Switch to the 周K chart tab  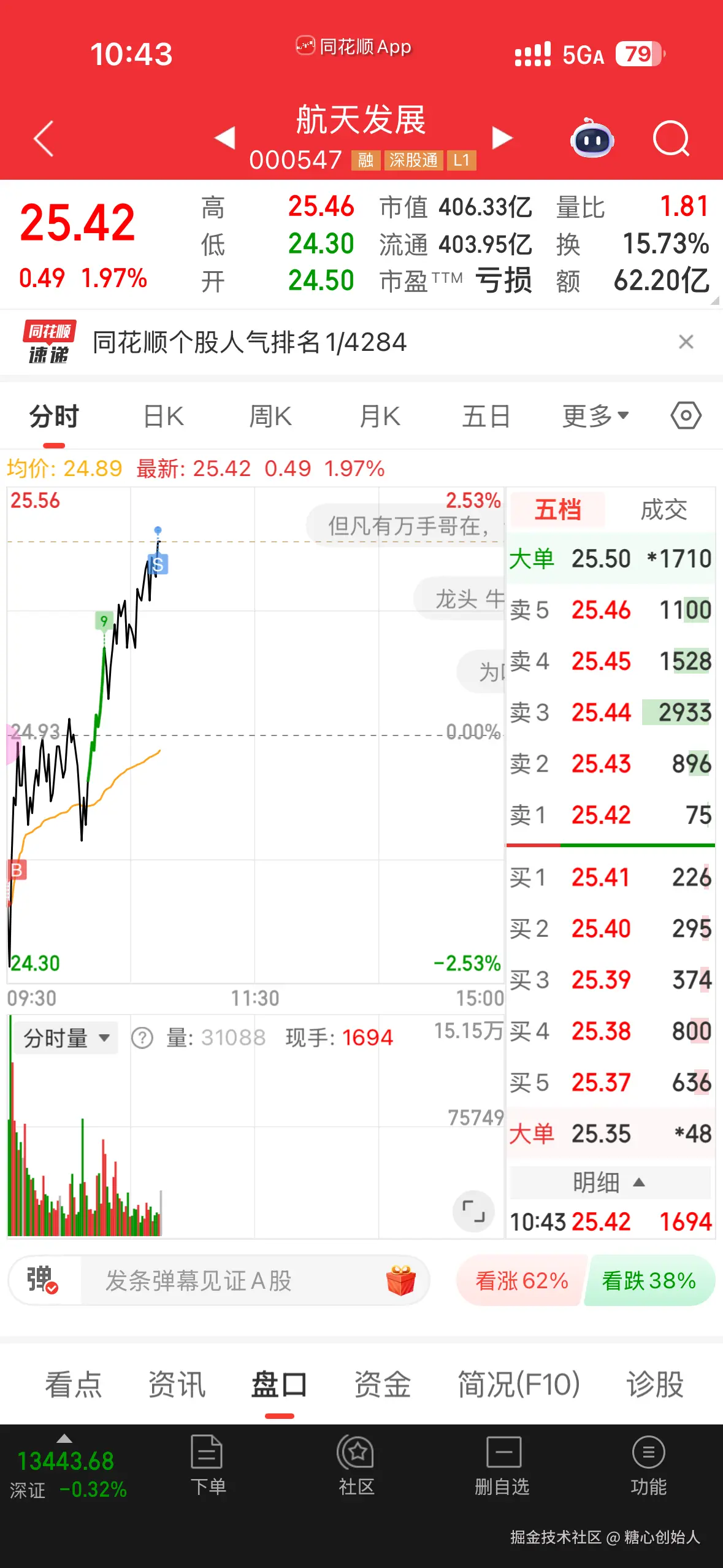[x=270, y=417]
